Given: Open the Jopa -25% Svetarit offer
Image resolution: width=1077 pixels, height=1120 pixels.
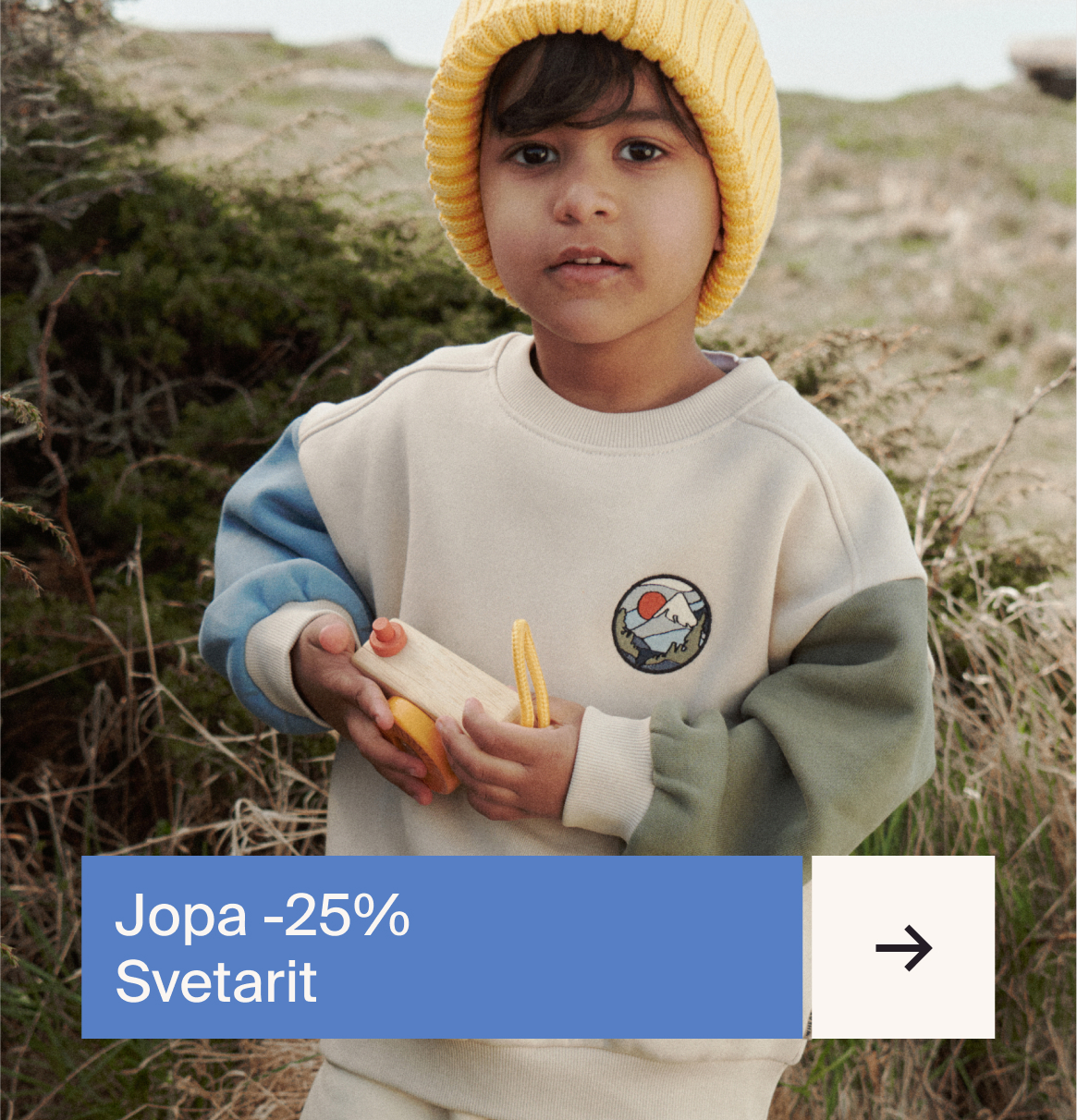Looking at the screenshot, I should 441,947.
